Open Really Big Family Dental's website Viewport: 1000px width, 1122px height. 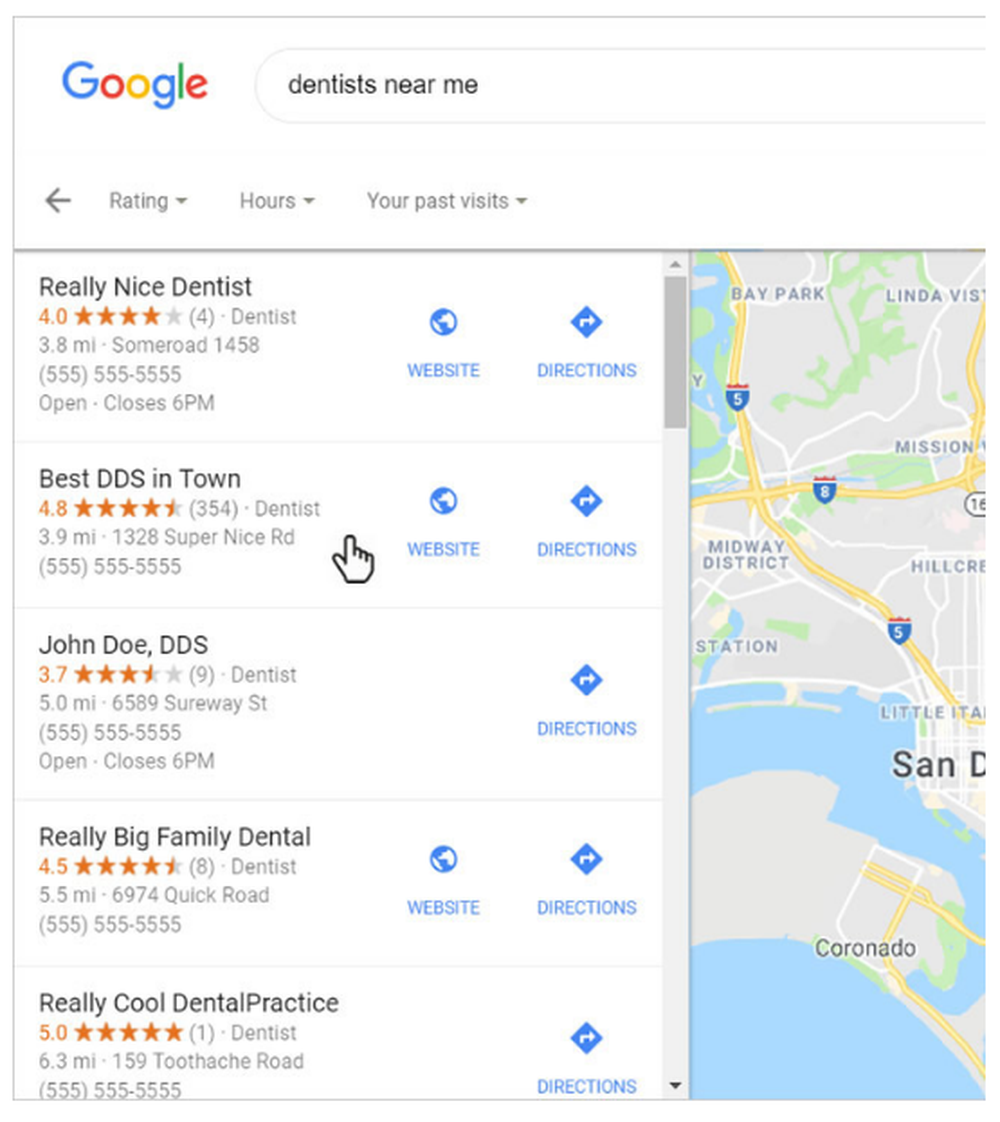point(443,859)
